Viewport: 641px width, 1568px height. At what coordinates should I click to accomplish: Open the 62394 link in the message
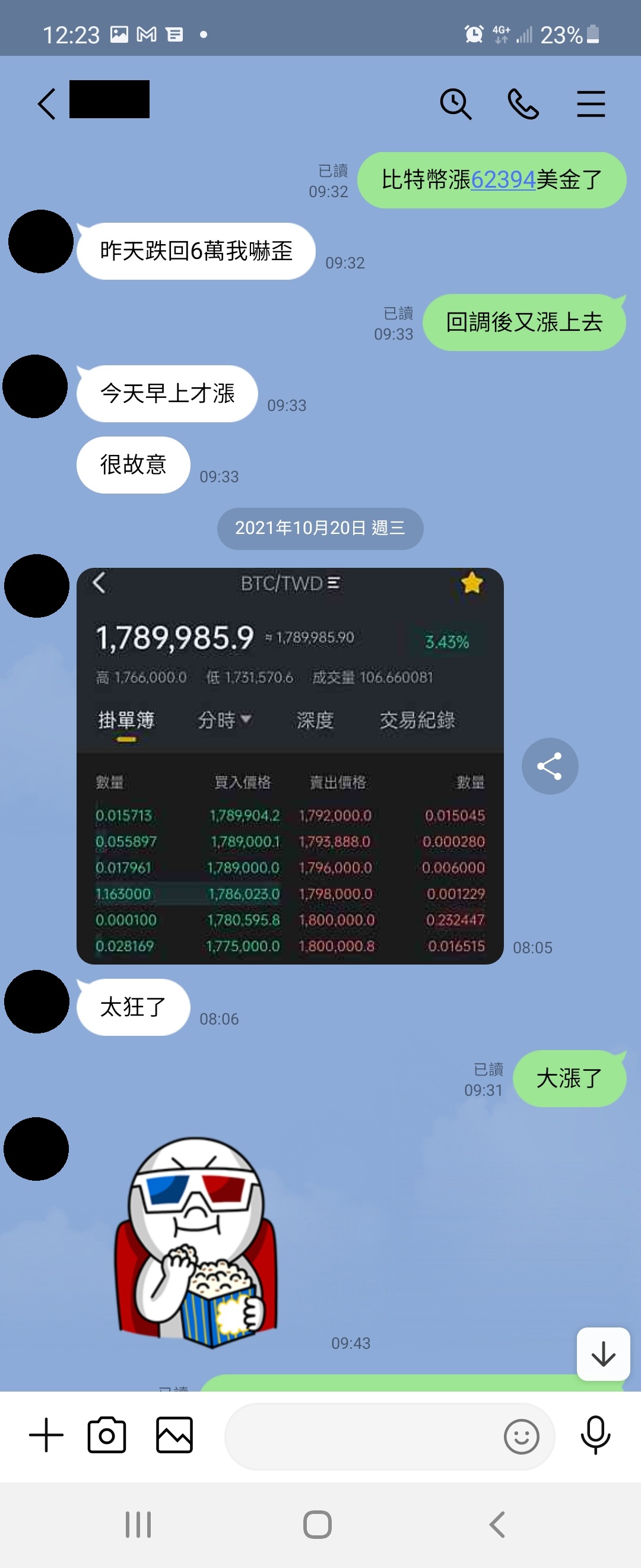click(x=503, y=180)
